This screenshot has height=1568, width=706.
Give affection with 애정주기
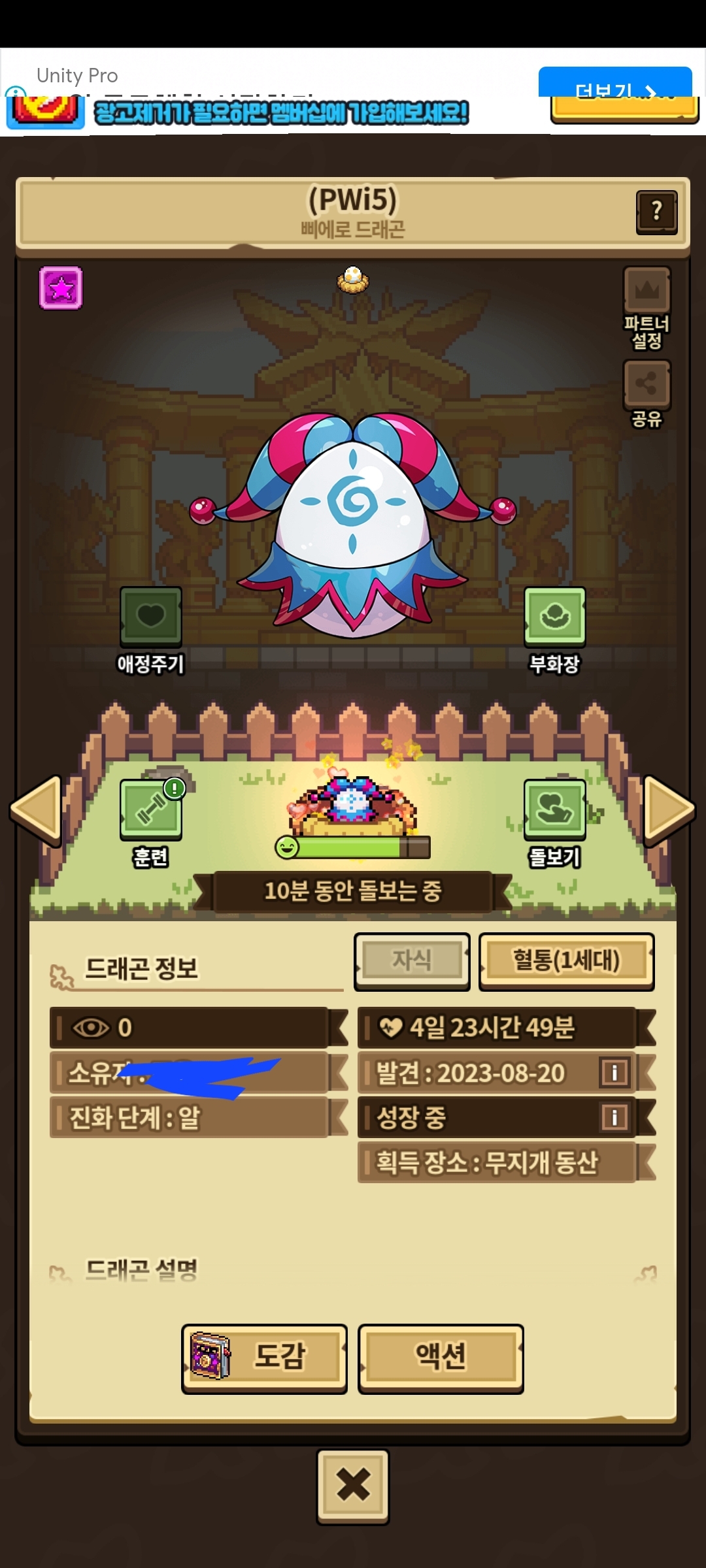[151, 617]
